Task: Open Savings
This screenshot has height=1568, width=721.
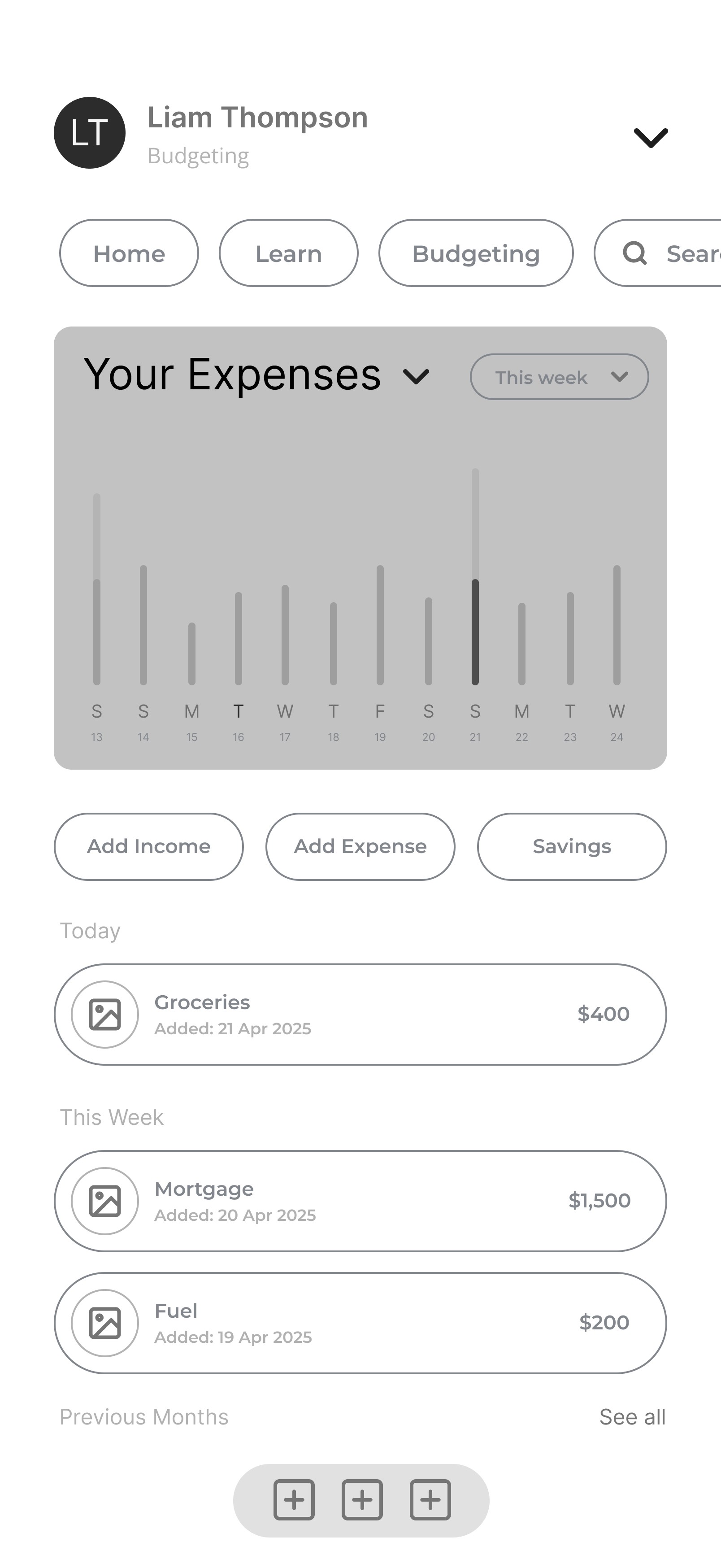Action: [x=571, y=847]
